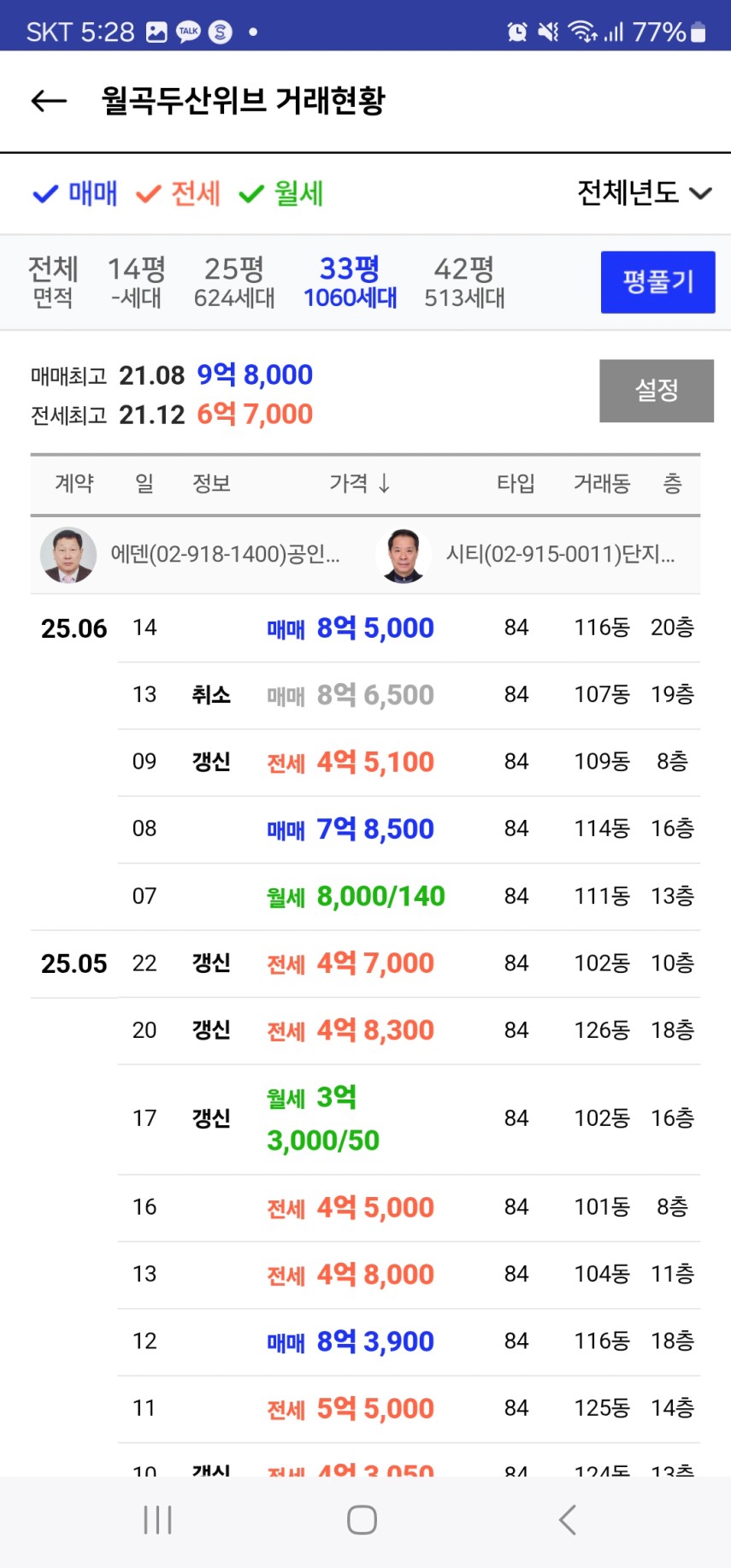This screenshot has width=731, height=1568.
Task: Toggle the 매매 filter checkbox
Action: pyautogui.click(x=75, y=194)
